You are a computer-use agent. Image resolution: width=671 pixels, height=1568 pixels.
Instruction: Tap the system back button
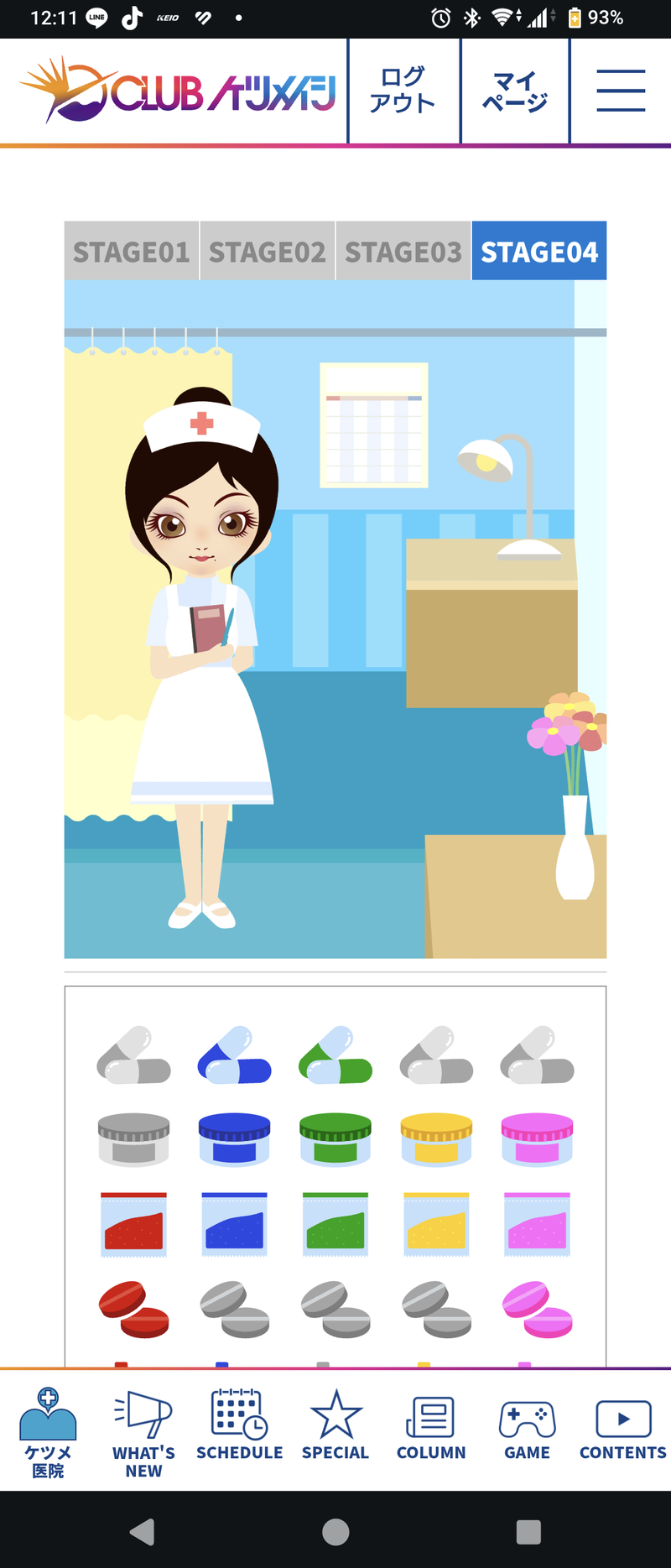(143, 1532)
